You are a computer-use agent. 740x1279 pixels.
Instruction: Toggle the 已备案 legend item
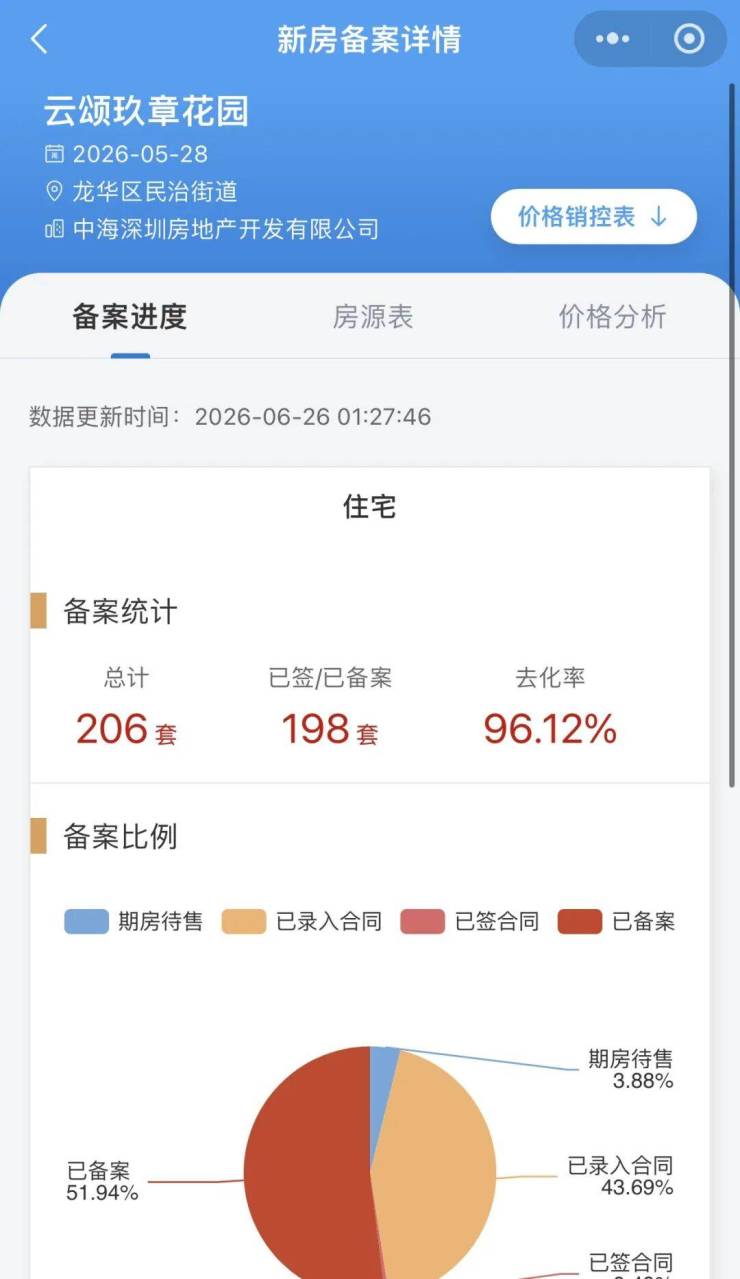616,922
